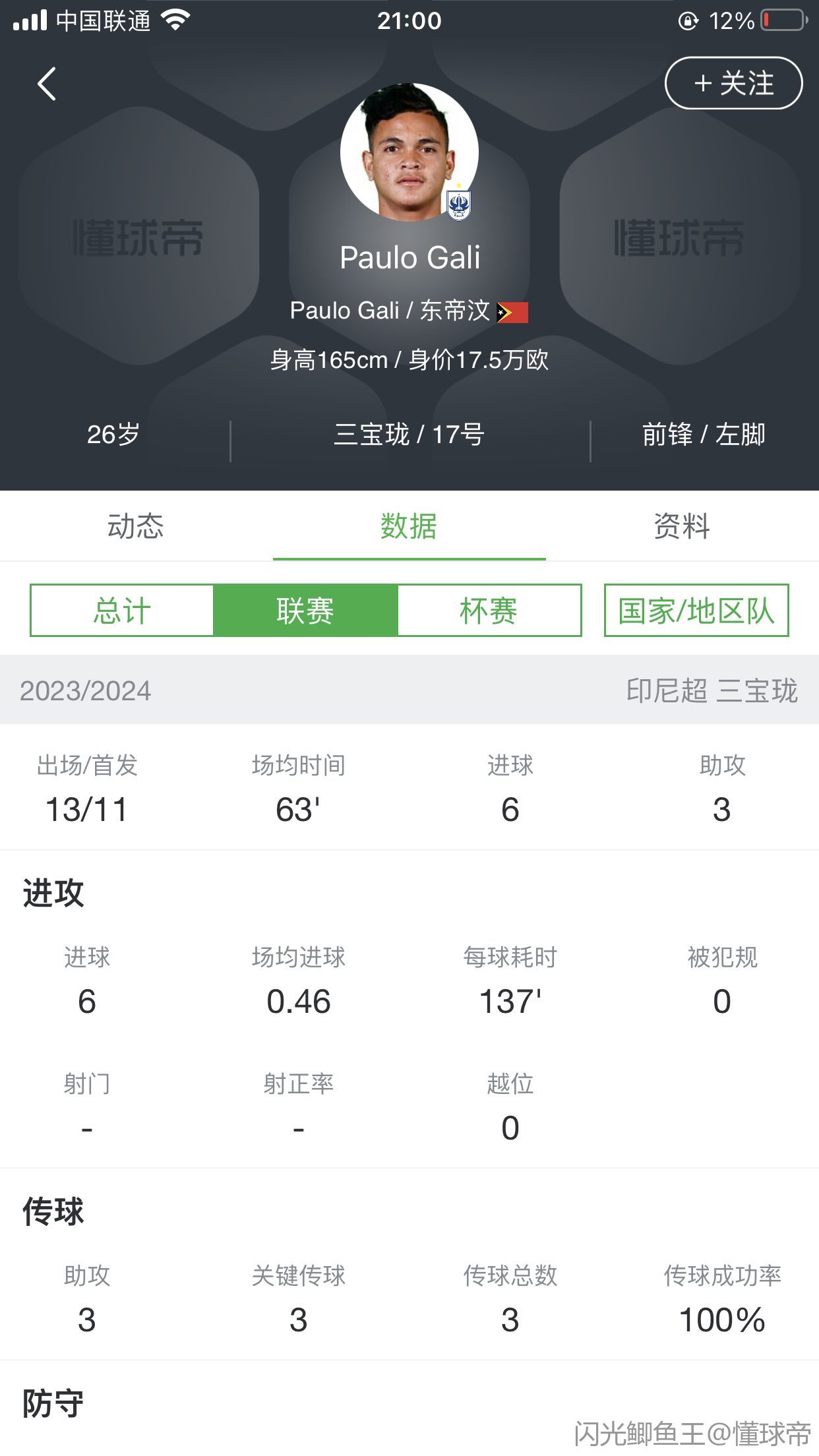
Task: Select the 数据 tab
Action: click(x=409, y=526)
